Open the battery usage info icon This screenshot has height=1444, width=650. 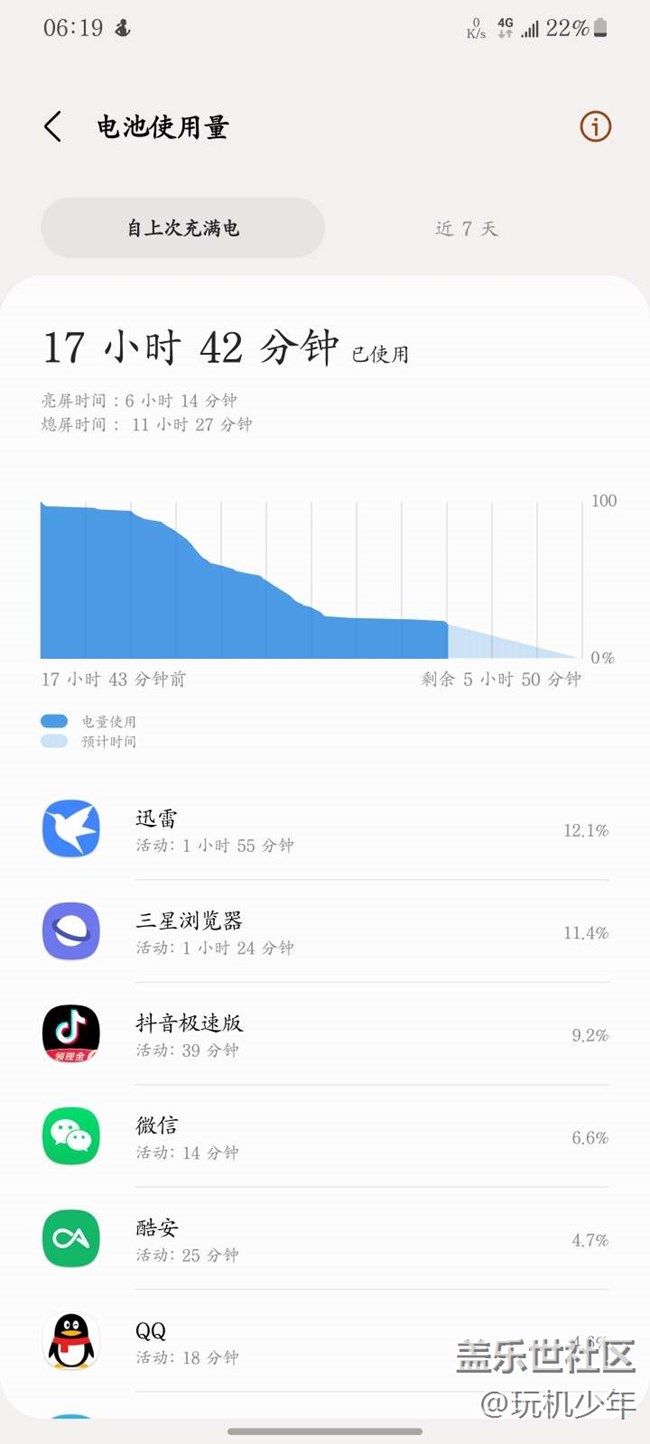pos(595,127)
